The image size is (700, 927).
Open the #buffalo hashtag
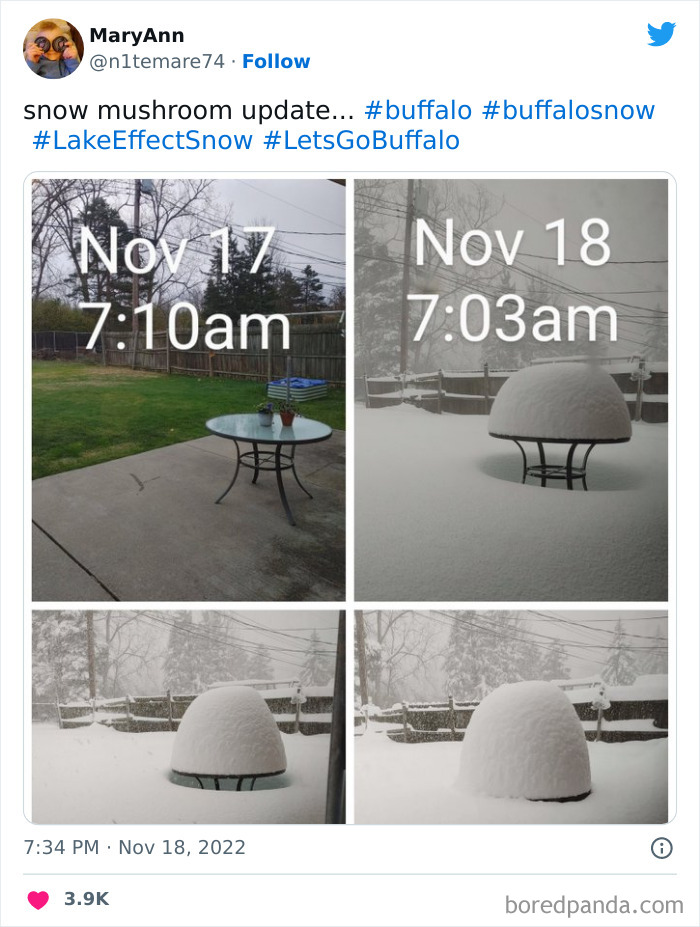pyautogui.click(x=418, y=111)
